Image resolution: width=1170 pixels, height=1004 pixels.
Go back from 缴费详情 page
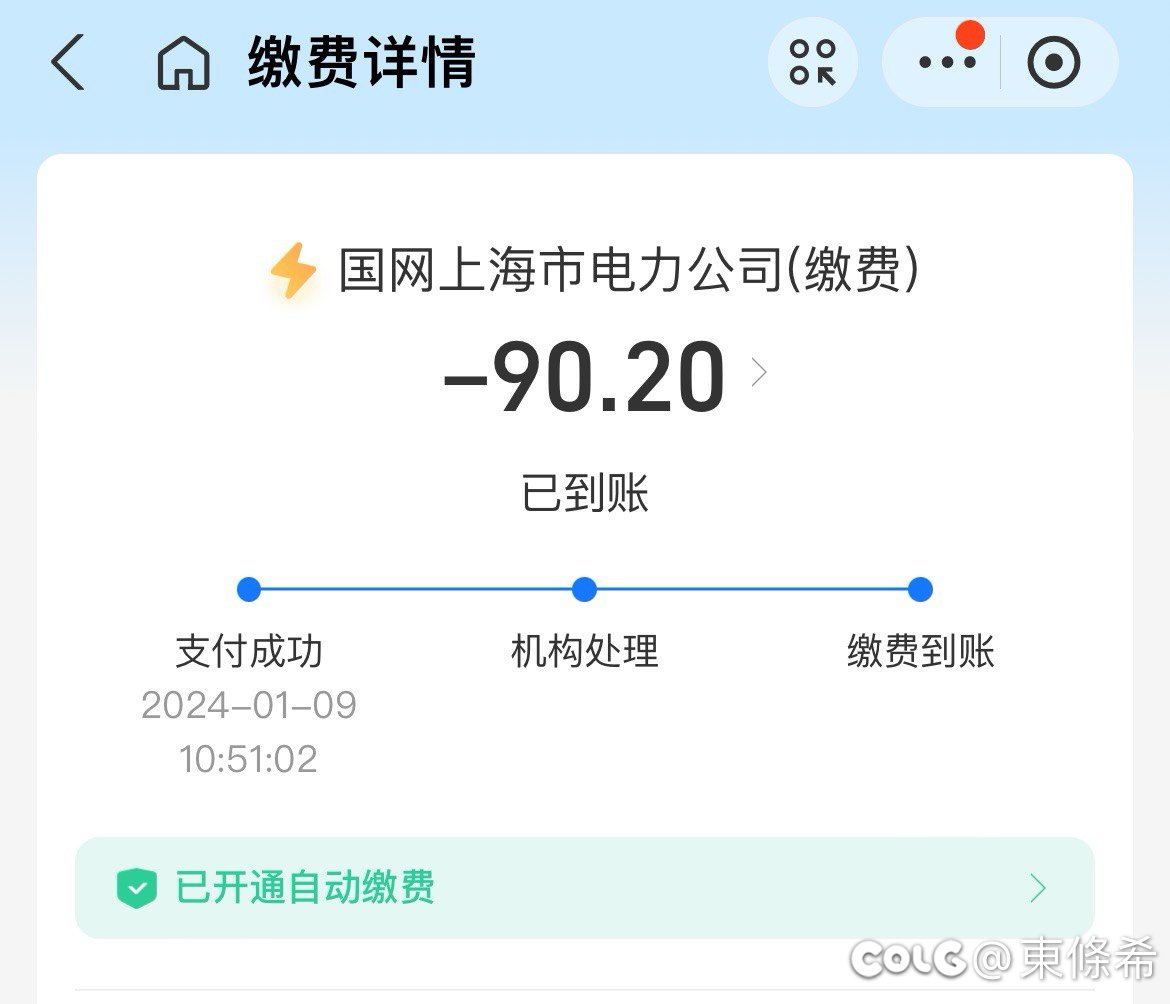point(68,62)
